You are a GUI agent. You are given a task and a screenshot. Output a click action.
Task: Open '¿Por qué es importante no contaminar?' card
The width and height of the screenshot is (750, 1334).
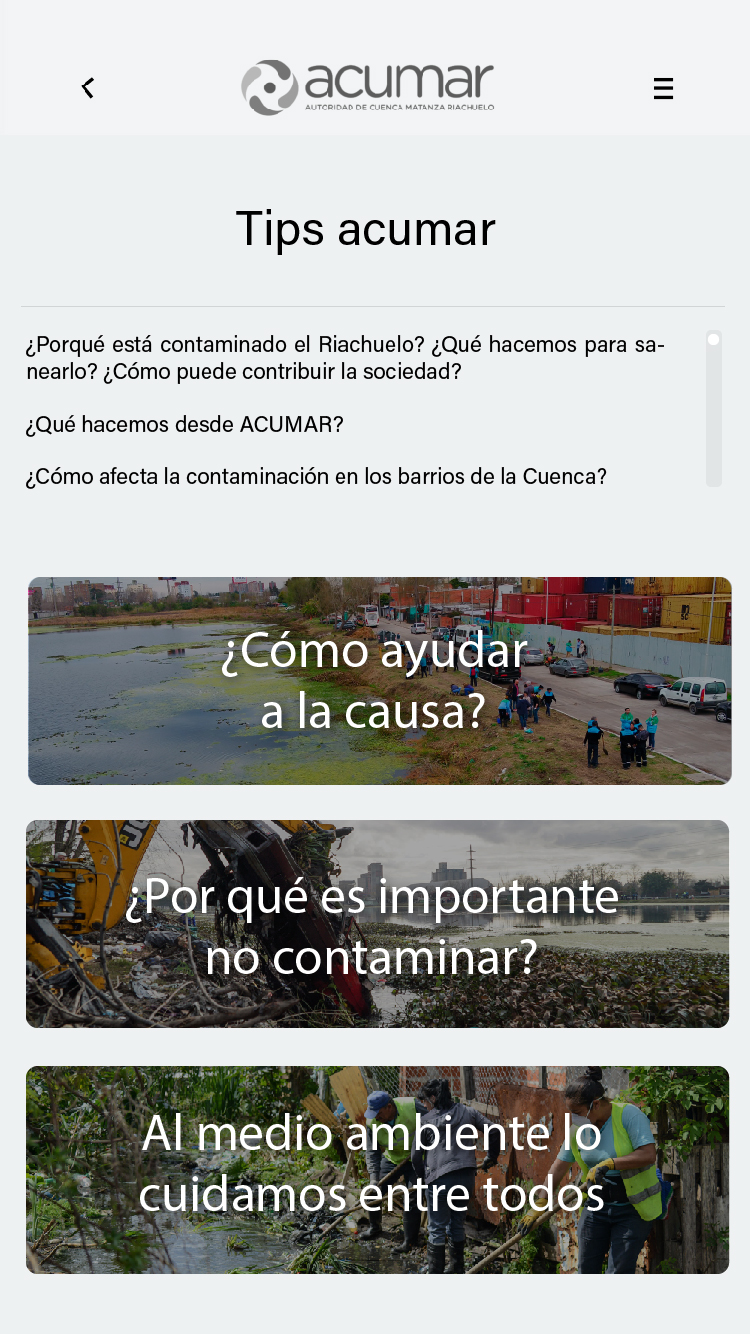(x=377, y=924)
